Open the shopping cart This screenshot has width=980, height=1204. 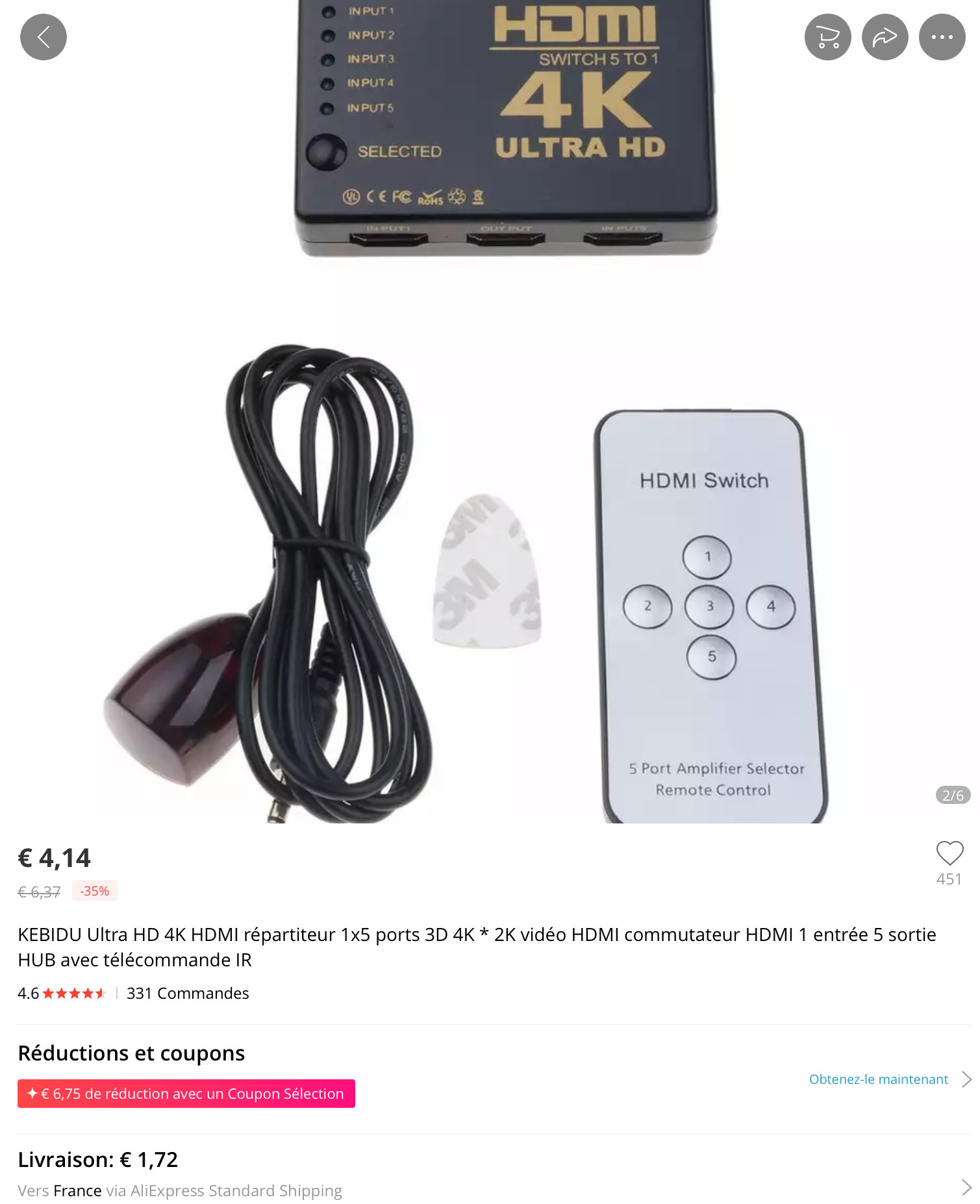click(x=827, y=37)
